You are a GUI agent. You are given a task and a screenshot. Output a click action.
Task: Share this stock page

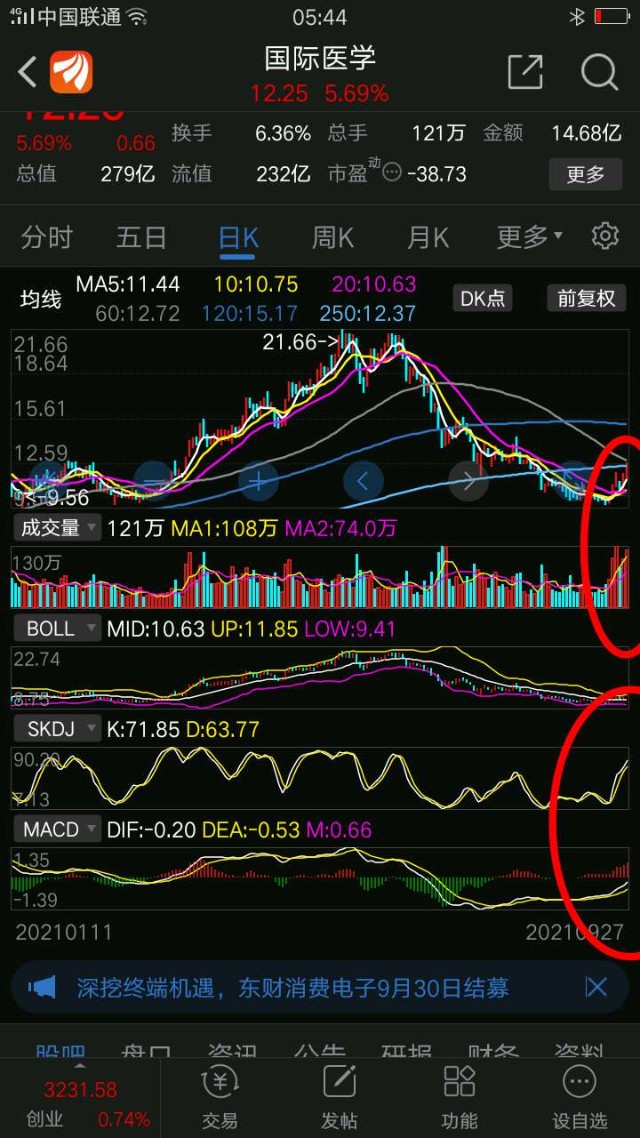point(525,72)
